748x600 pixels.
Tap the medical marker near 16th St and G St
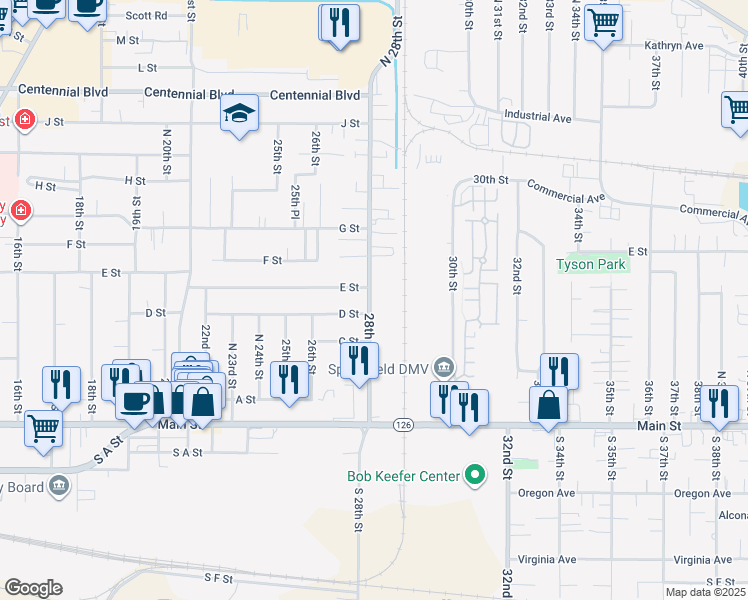coord(21,210)
